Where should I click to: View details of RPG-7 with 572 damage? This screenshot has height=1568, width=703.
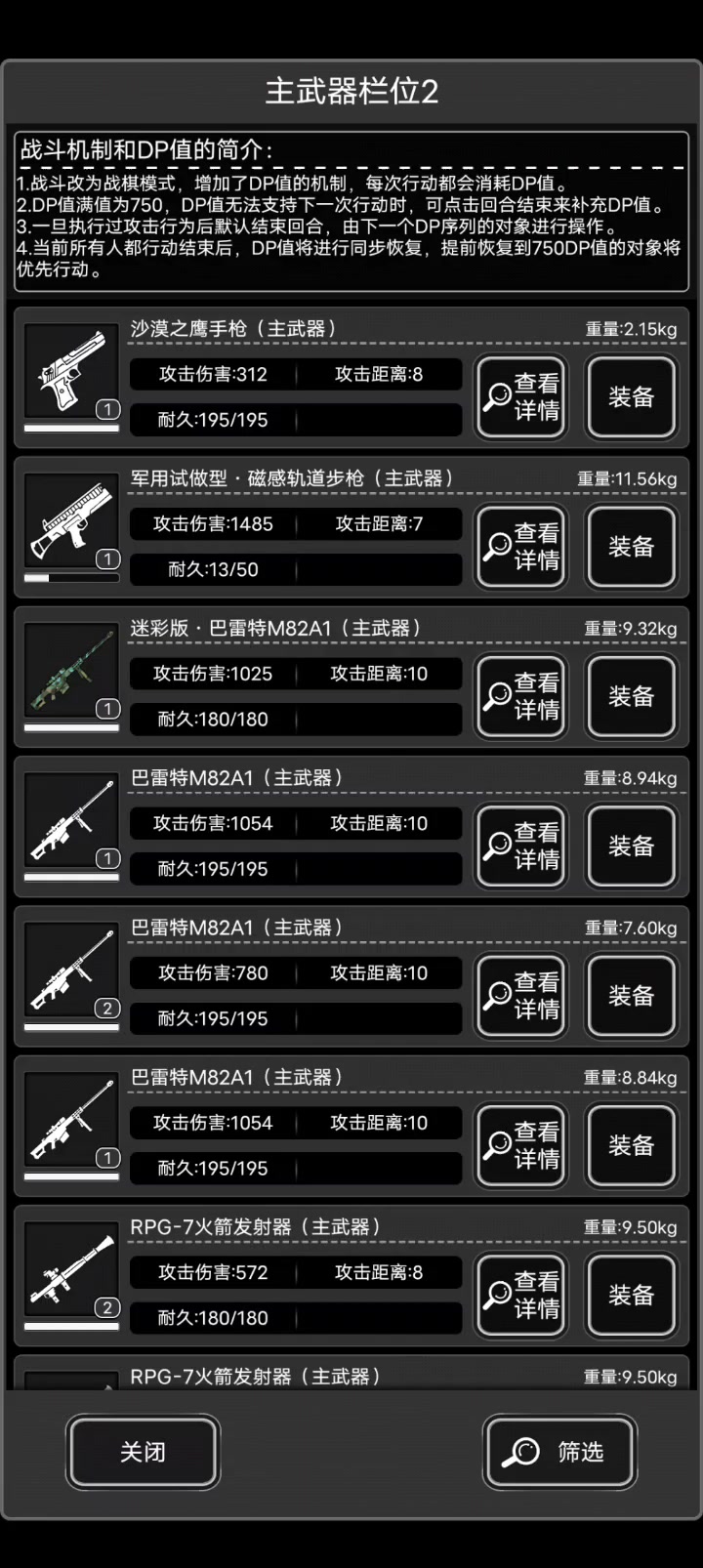521,1295
